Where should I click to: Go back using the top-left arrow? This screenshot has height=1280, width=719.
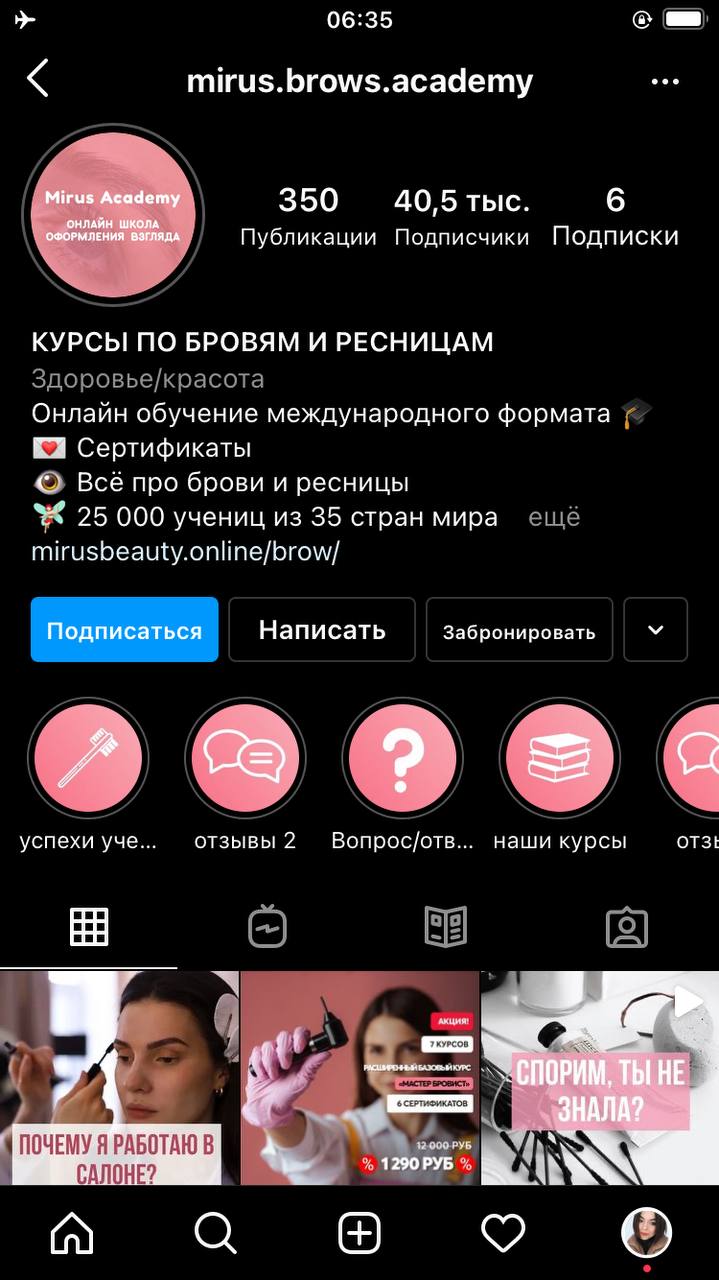(x=38, y=79)
